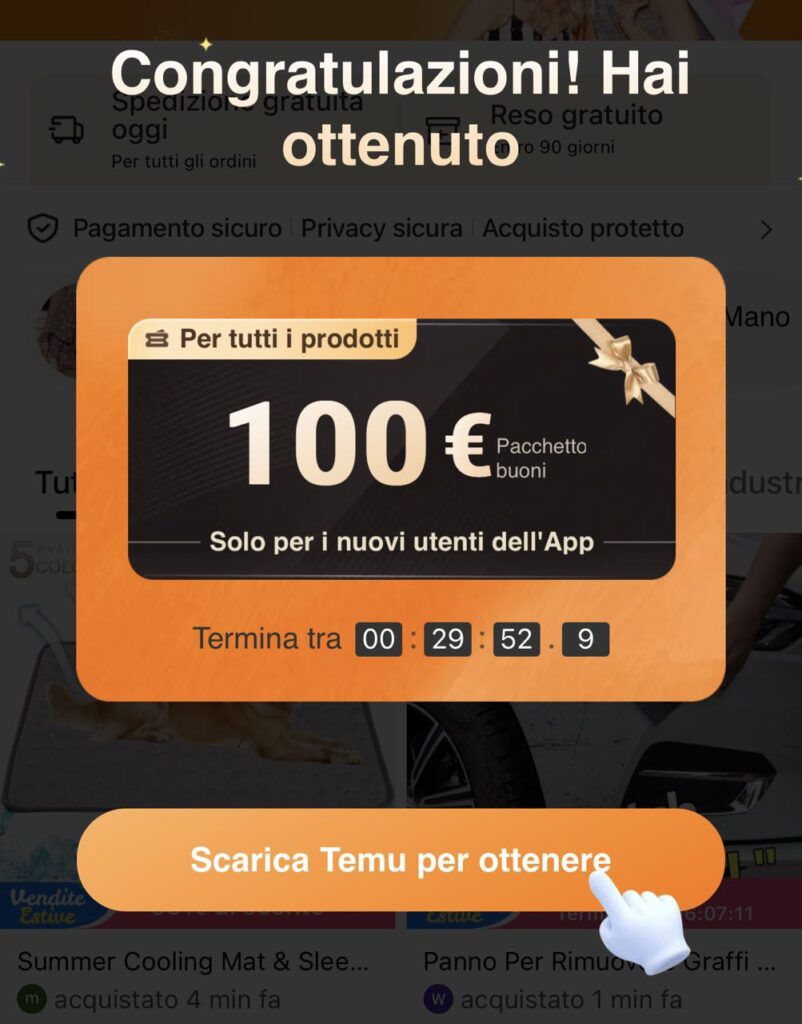Screen dimensions: 802x1024
Task: Click the green 'm' buyer avatar icon
Action: (x=33, y=998)
